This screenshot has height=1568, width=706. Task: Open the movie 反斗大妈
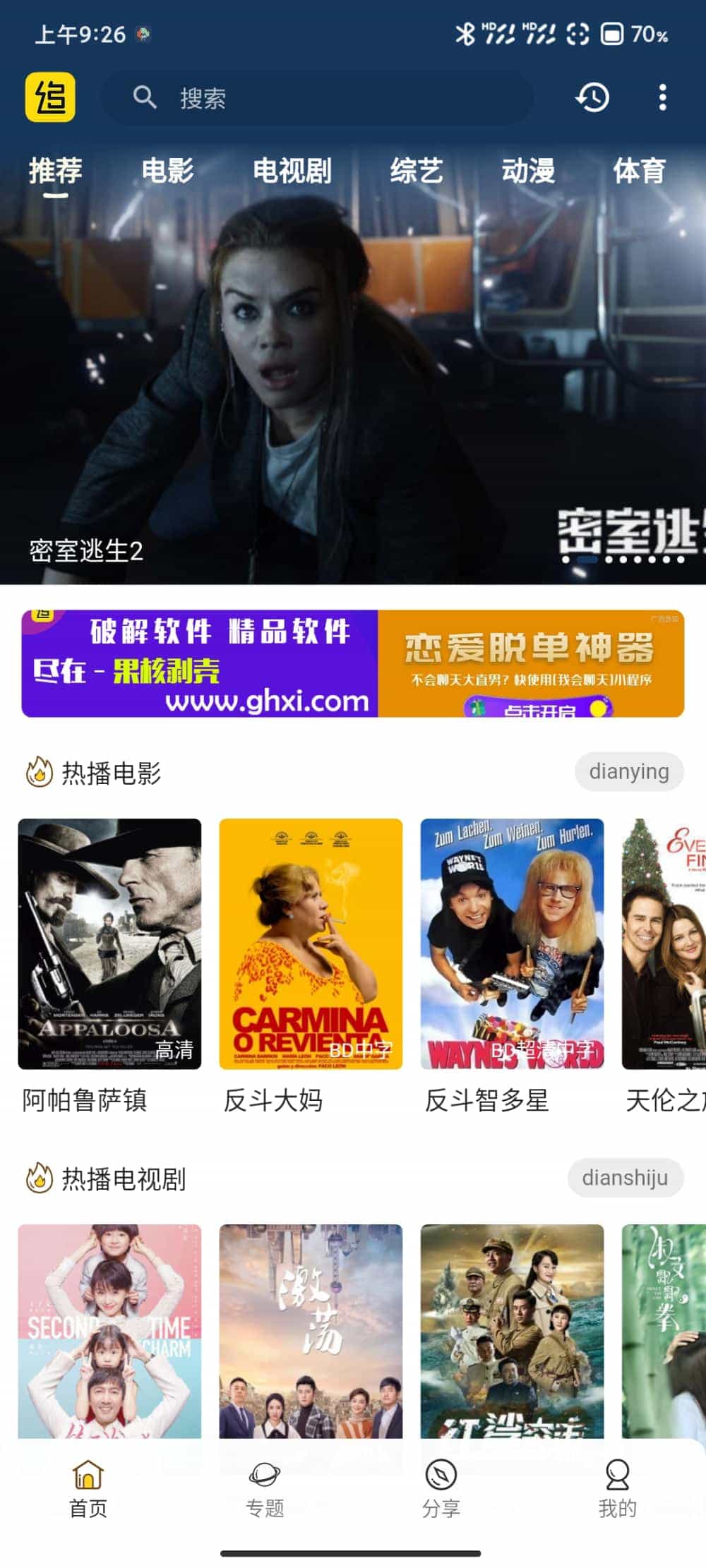pos(311,943)
